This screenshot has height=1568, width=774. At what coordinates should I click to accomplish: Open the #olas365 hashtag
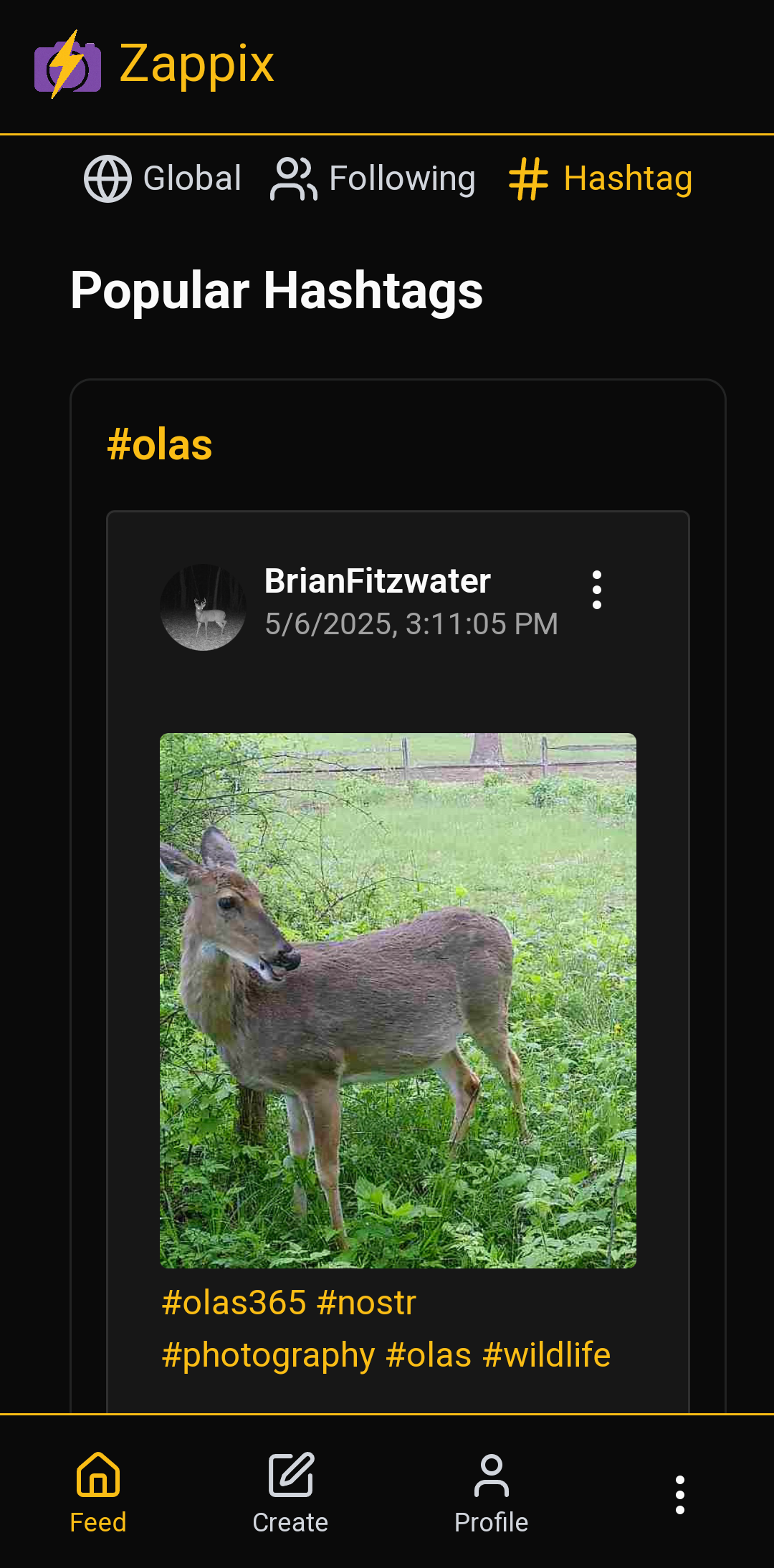[x=234, y=1302]
